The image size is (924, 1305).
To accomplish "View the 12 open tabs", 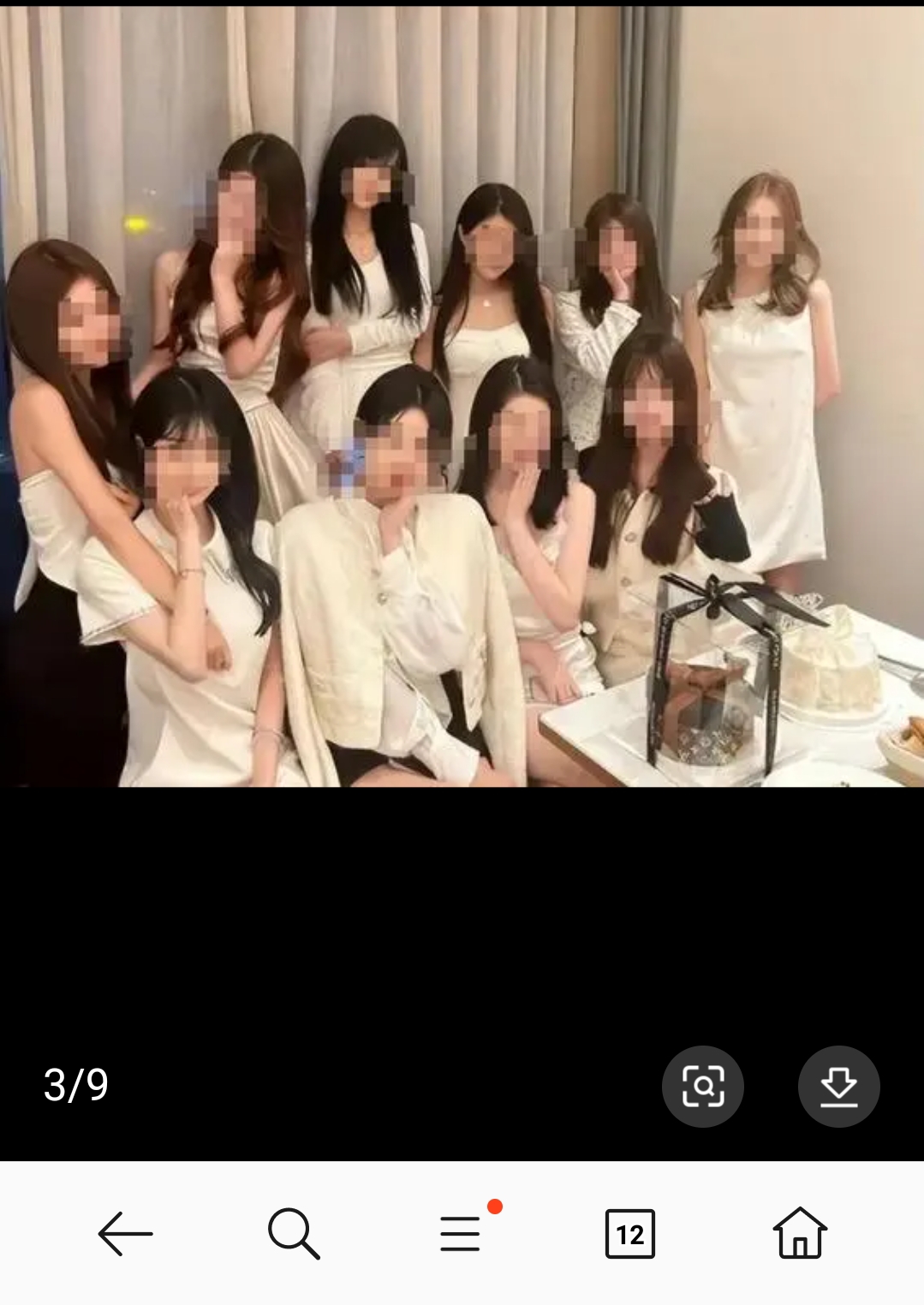I will [x=629, y=1234].
